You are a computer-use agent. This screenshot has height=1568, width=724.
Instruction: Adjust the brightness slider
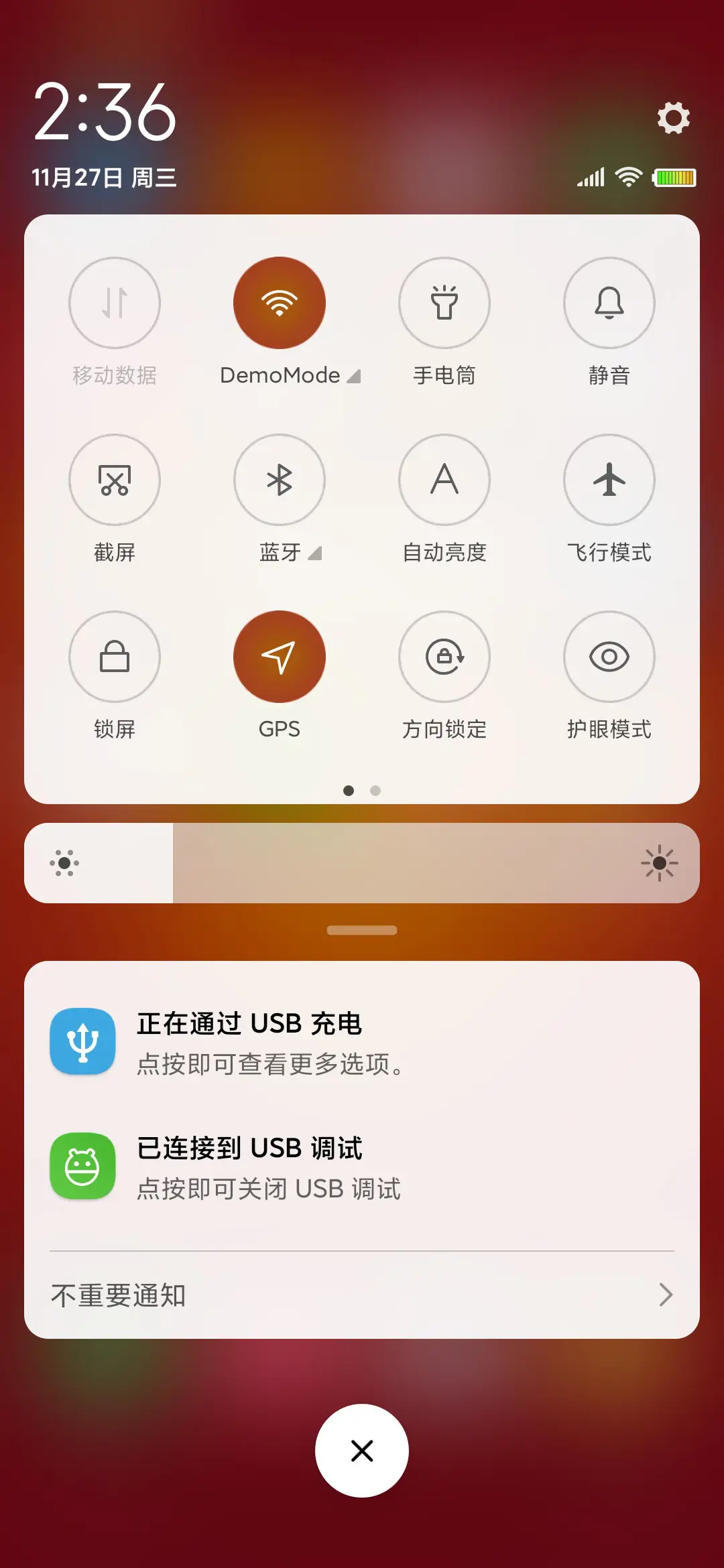click(x=362, y=863)
